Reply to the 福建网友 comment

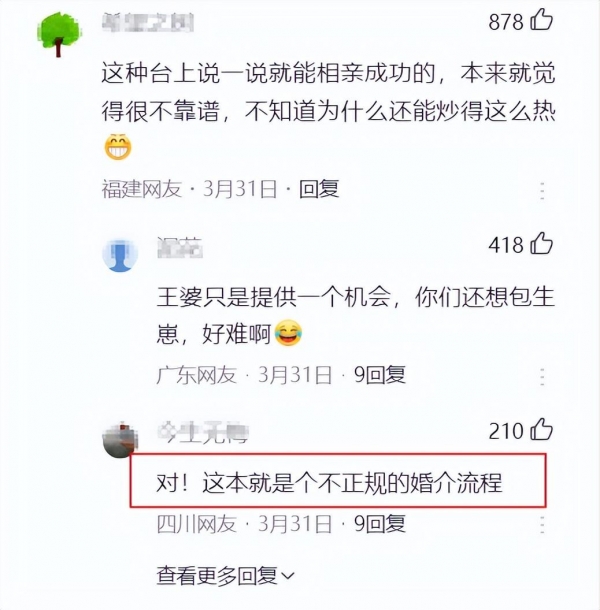pyautogui.click(x=320, y=189)
